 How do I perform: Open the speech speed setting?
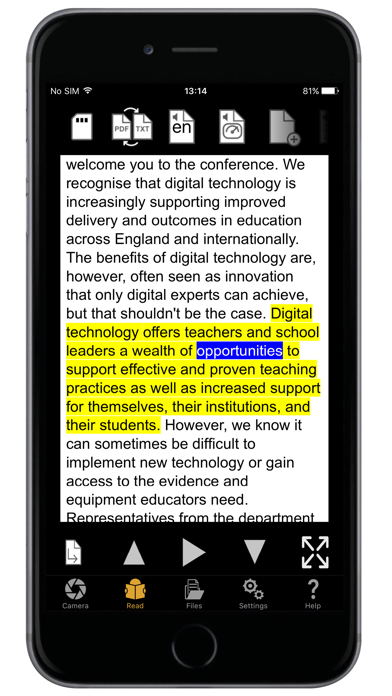tap(232, 127)
